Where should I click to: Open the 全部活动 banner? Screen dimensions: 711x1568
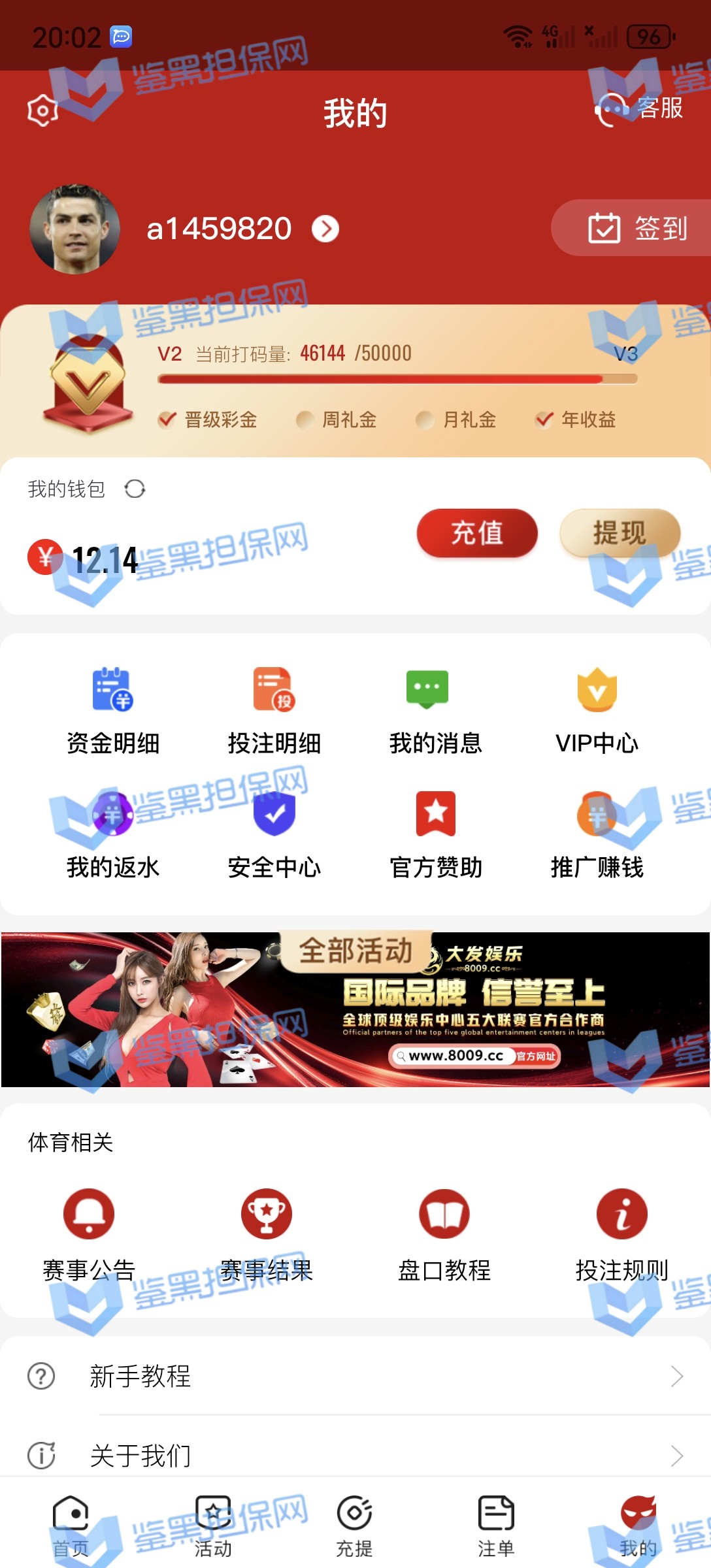(x=355, y=1009)
